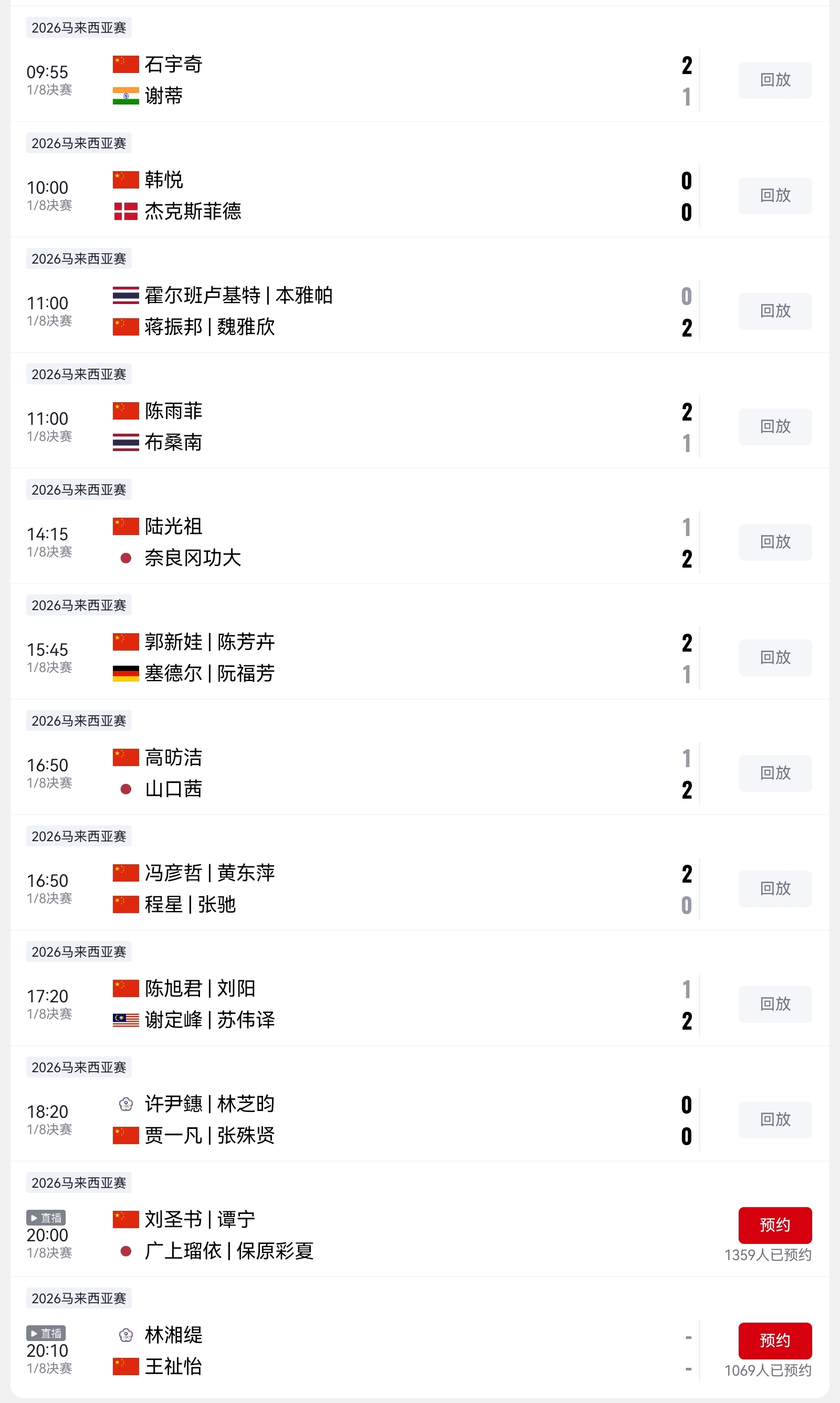Open match row for 石宇奇 vs 谢蒂
This screenshot has width=840, height=1403.
click(x=396, y=80)
